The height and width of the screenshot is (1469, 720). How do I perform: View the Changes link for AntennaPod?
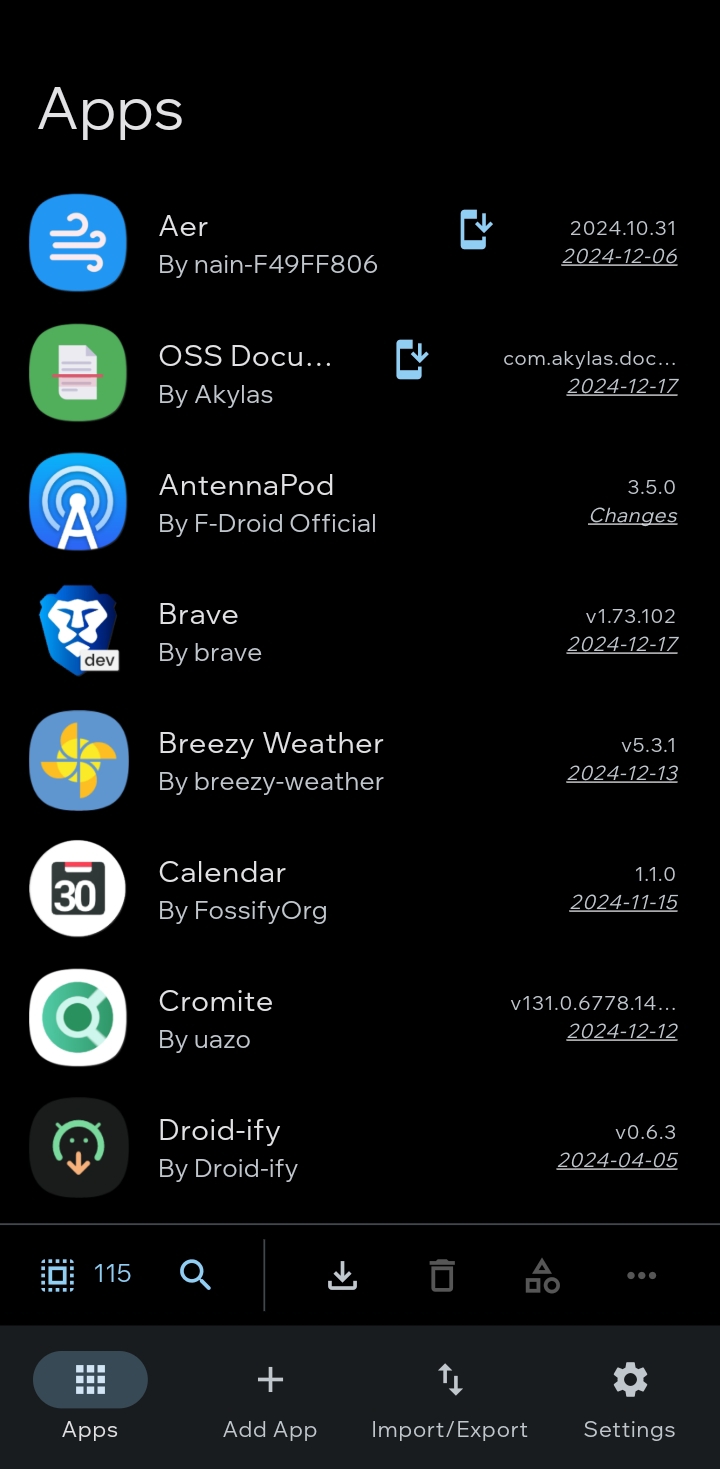633,516
